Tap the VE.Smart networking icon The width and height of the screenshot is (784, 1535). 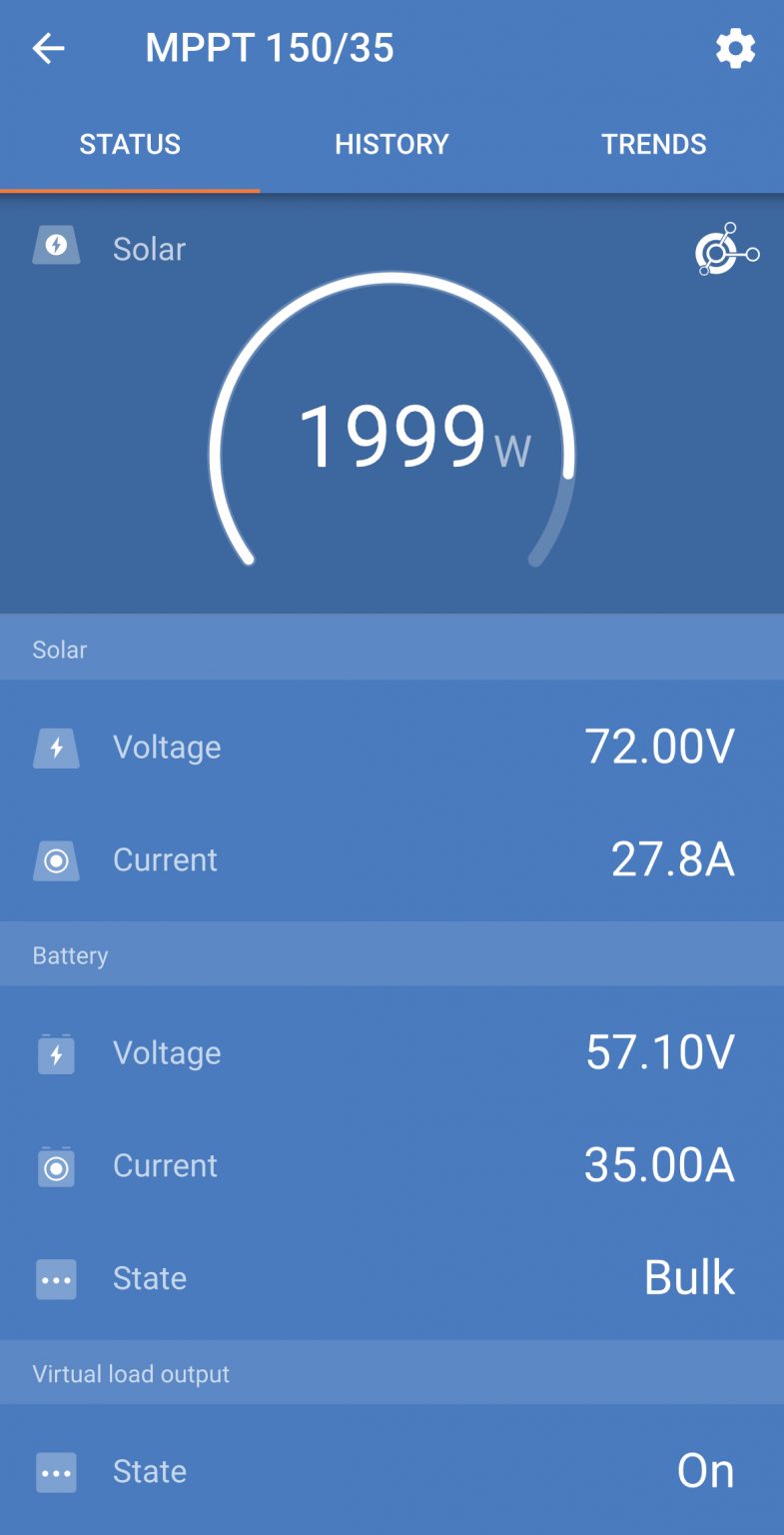[x=727, y=250]
